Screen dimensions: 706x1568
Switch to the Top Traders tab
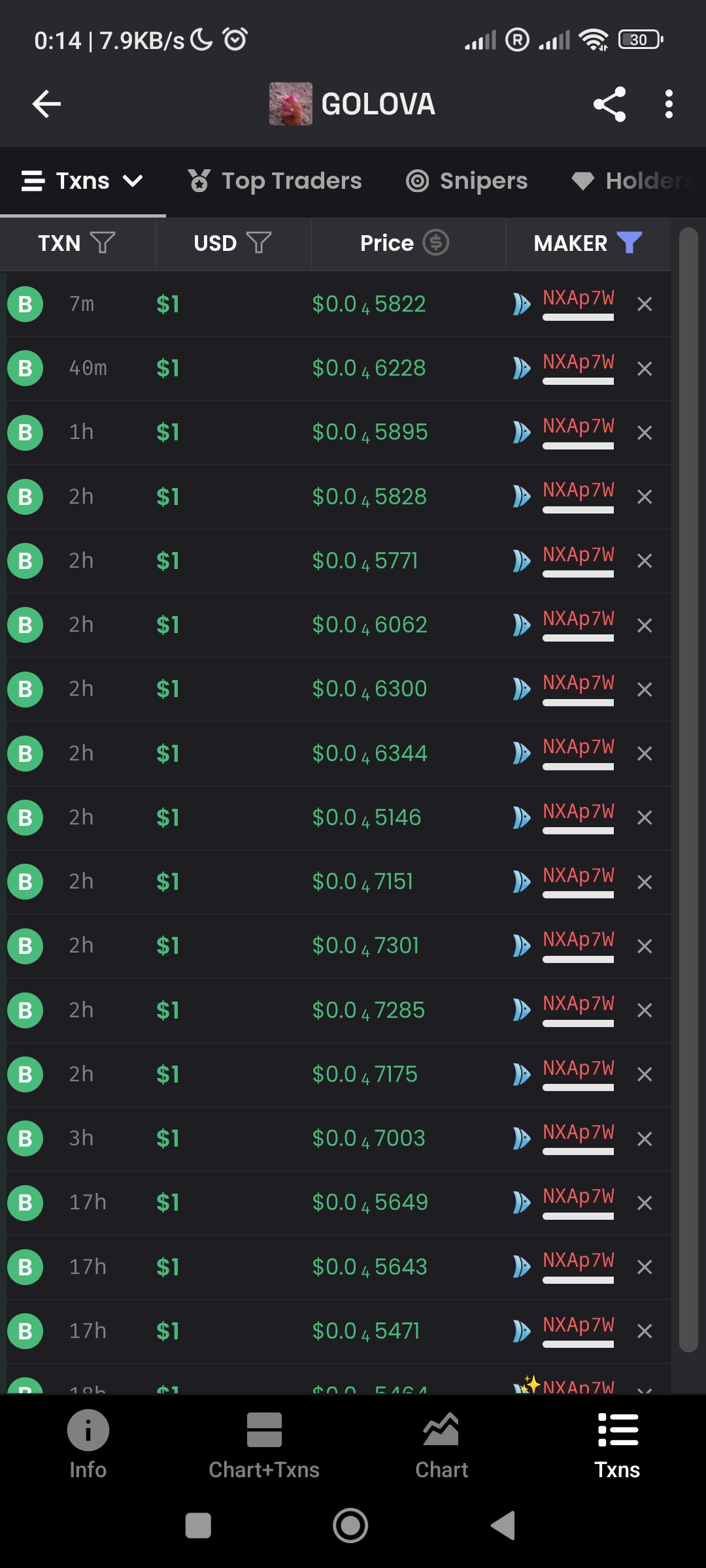[x=275, y=181]
